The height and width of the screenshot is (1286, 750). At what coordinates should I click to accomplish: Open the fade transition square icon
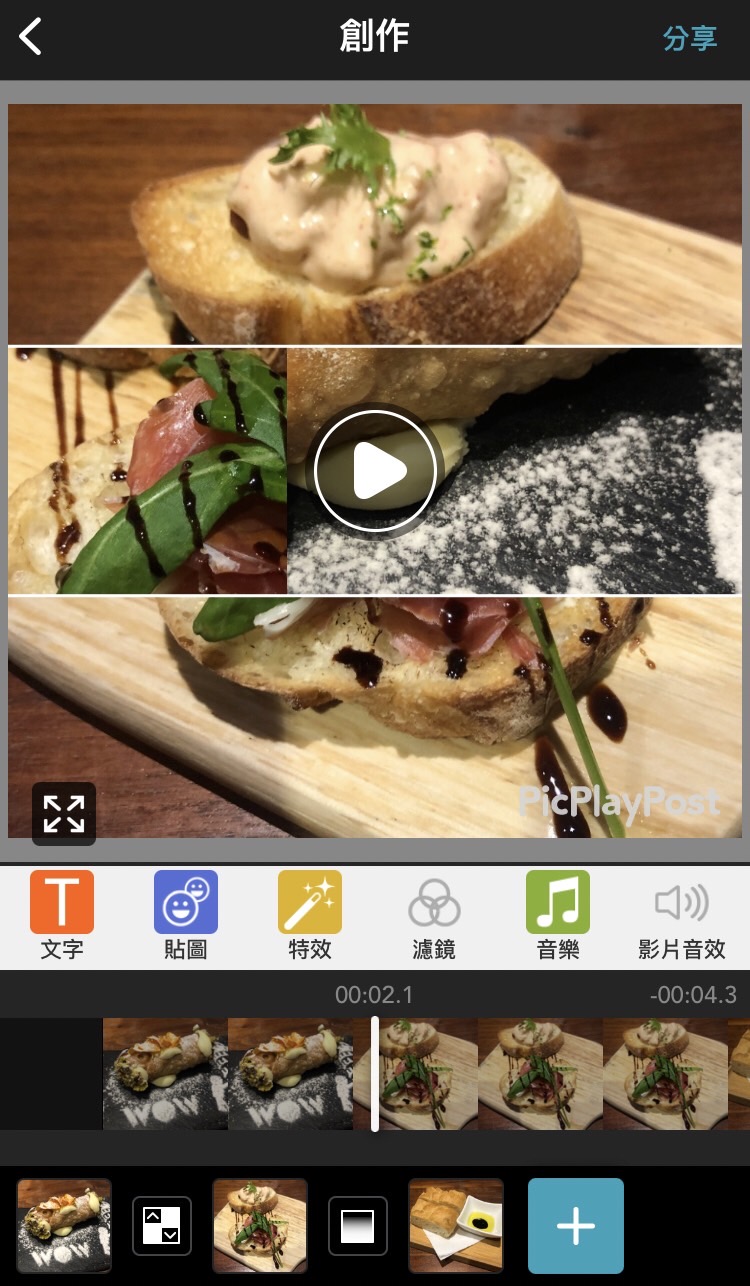pyautogui.click(x=358, y=1225)
